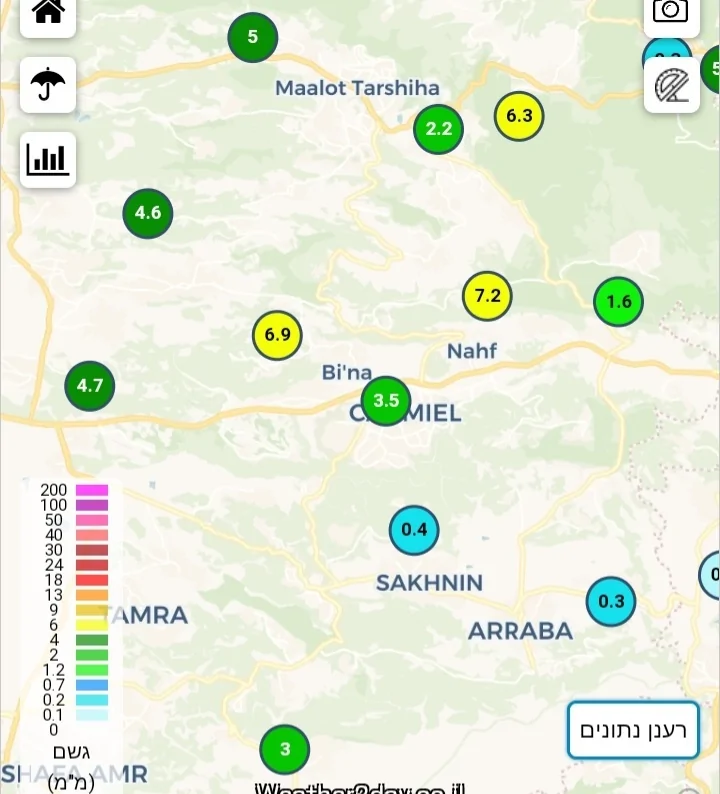Tap the רענן נתונים refresh button
The height and width of the screenshot is (794, 720).
coord(632,730)
